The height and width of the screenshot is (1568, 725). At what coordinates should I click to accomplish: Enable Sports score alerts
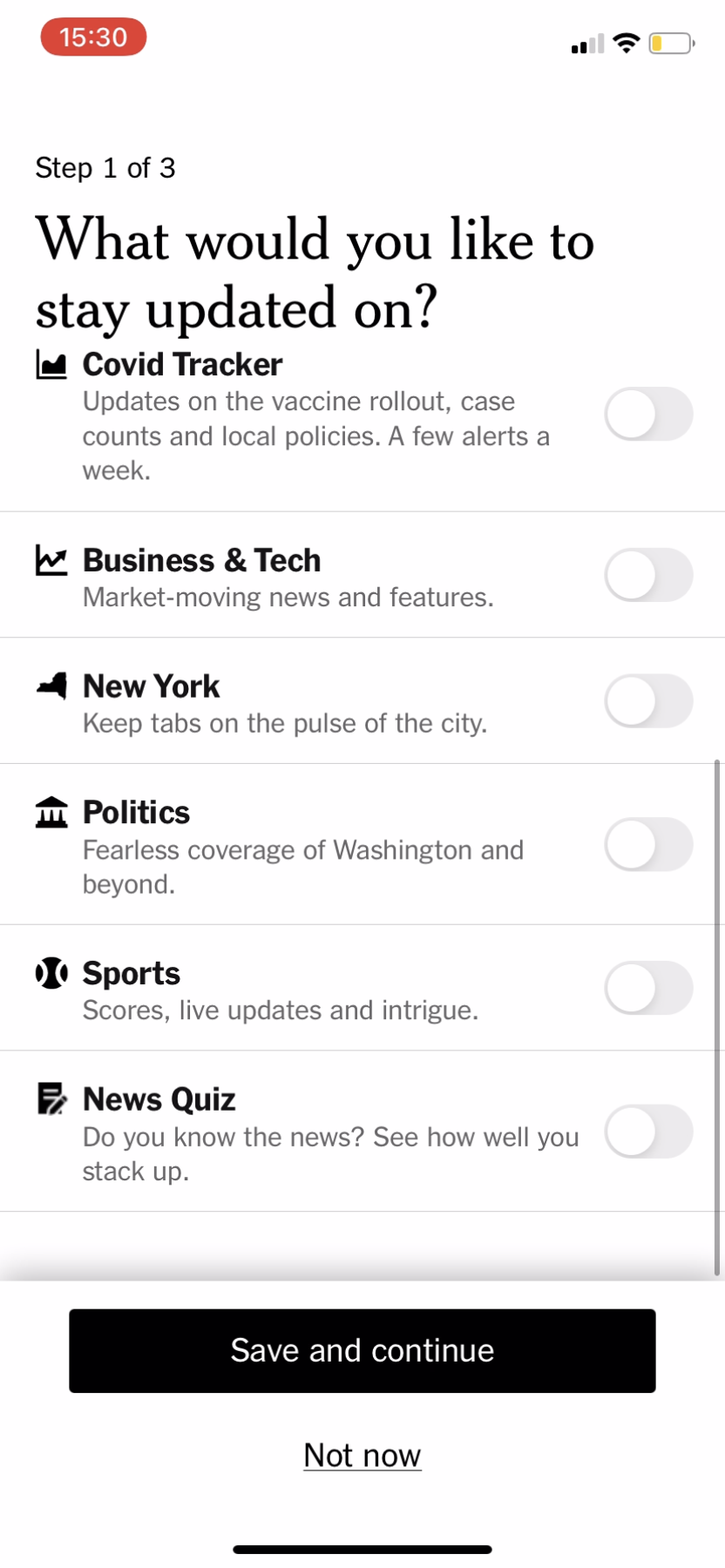648,988
